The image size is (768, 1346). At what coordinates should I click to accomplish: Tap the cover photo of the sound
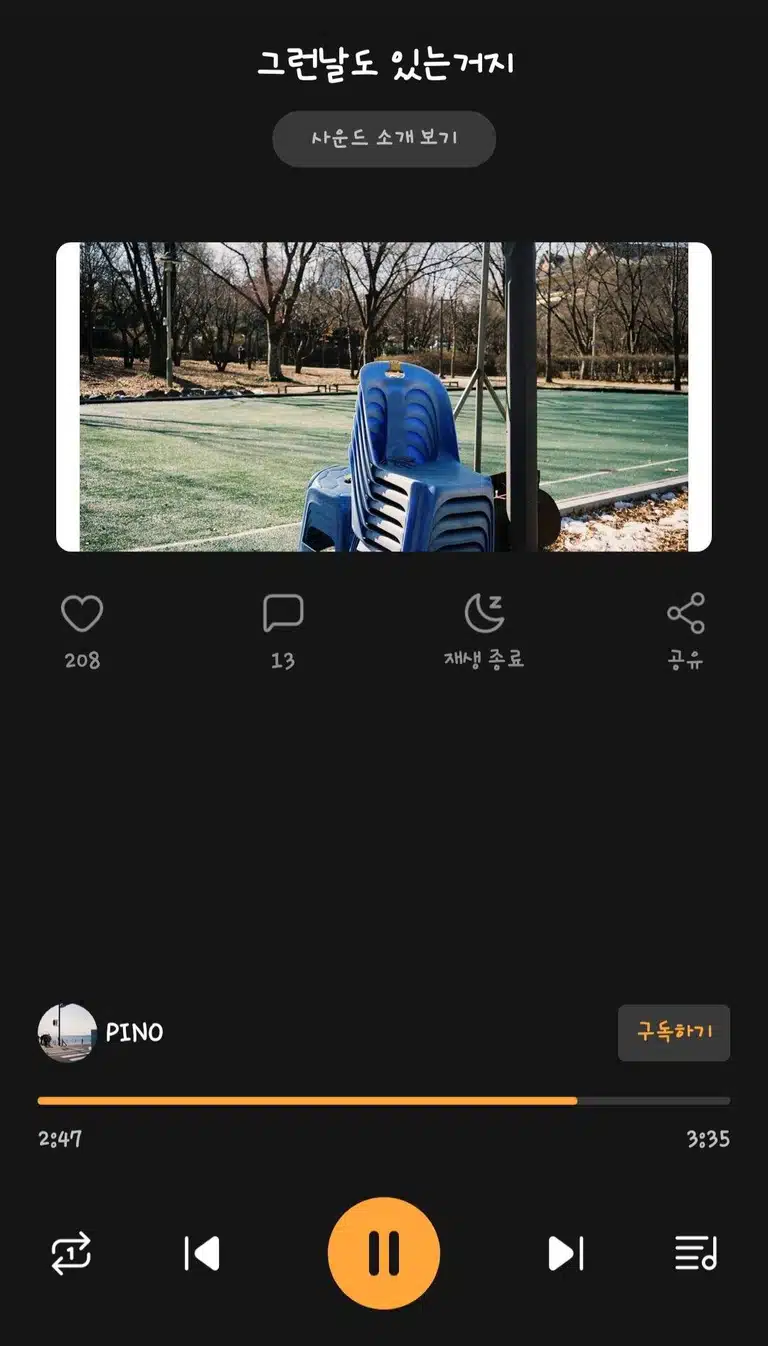pyautogui.click(x=384, y=397)
